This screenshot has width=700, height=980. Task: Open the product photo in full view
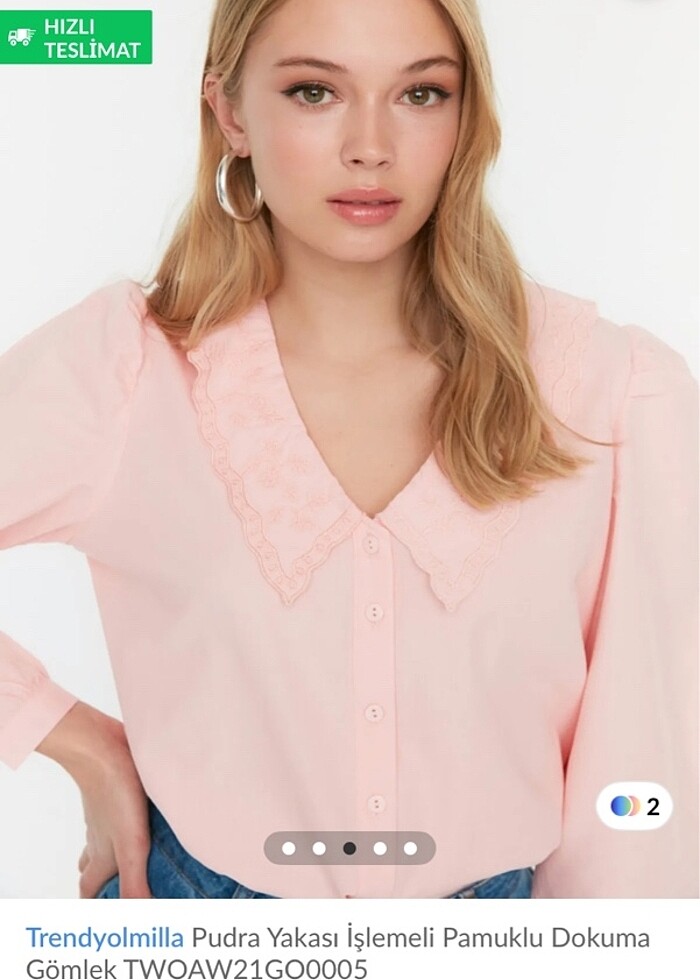pyautogui.click(x=350, y=450)
